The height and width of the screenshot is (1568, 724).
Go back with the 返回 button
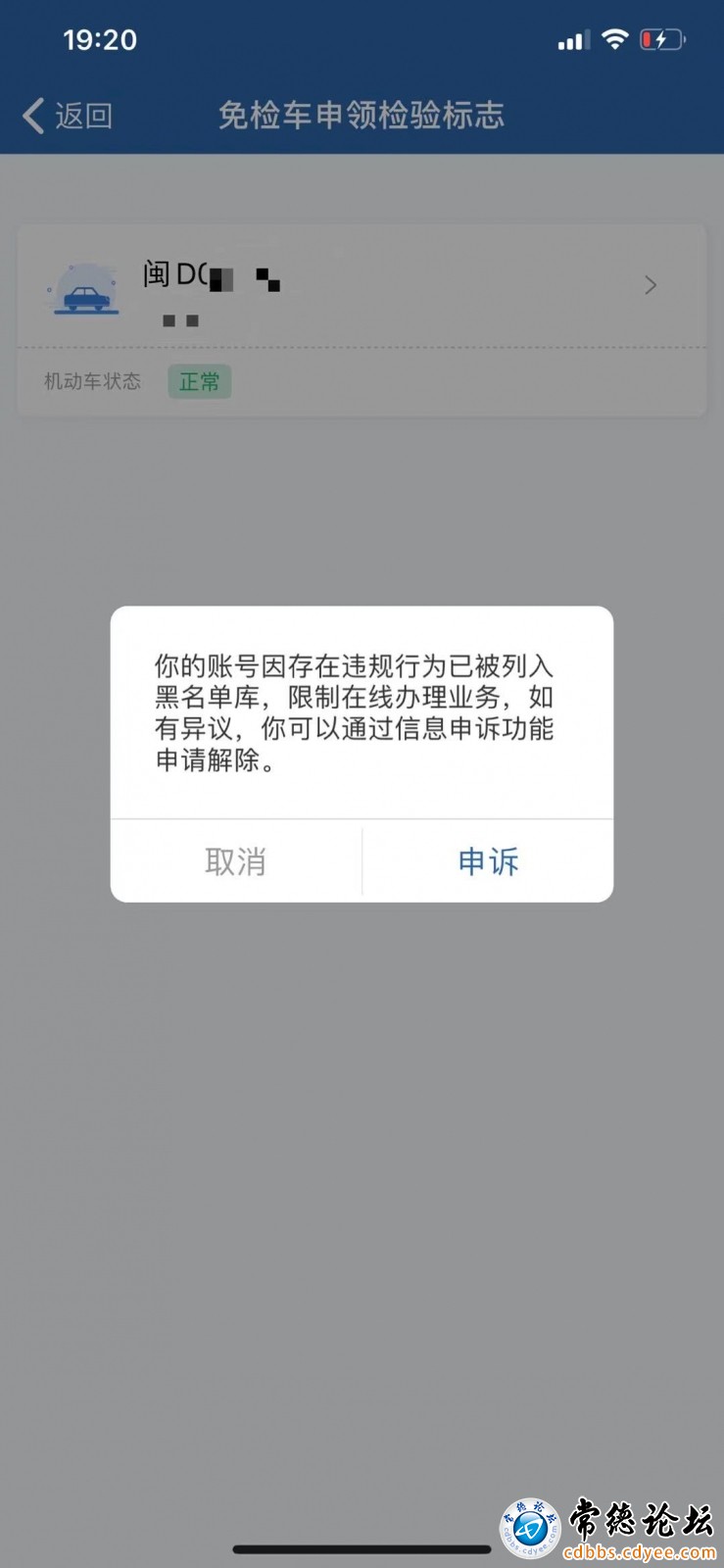[68, 116]
